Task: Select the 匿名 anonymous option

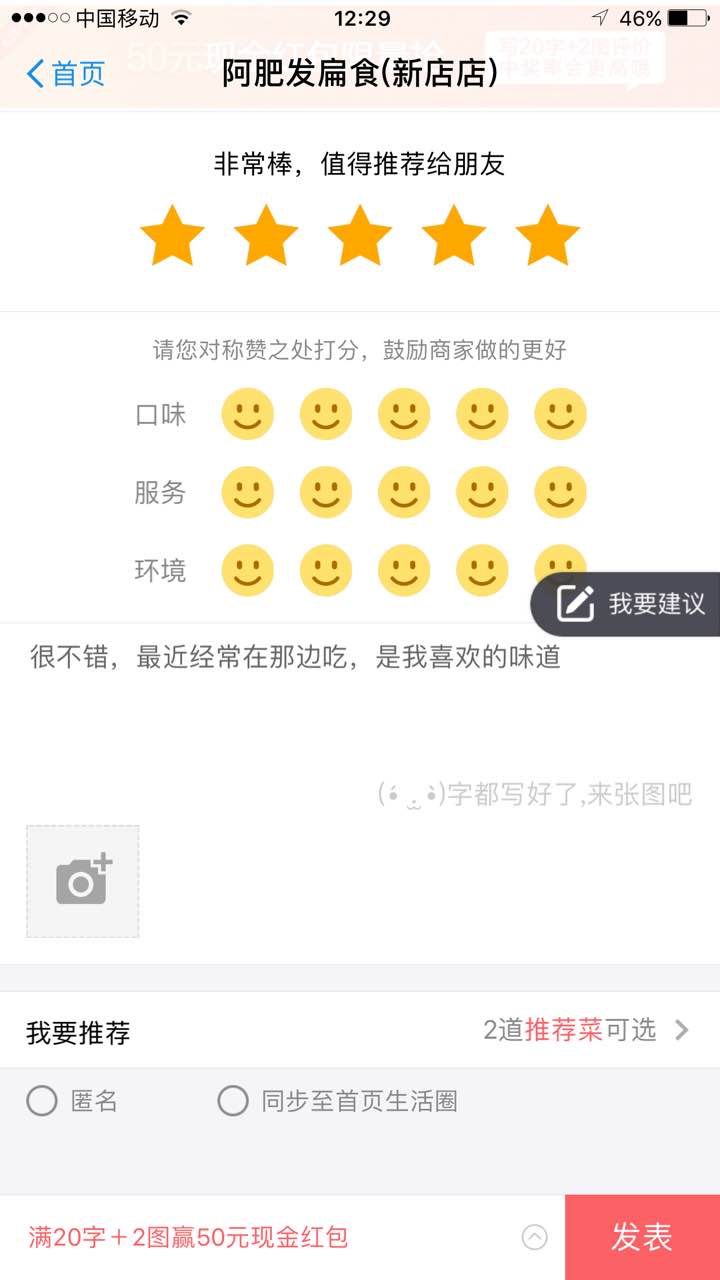Action: click(42, 1101)
